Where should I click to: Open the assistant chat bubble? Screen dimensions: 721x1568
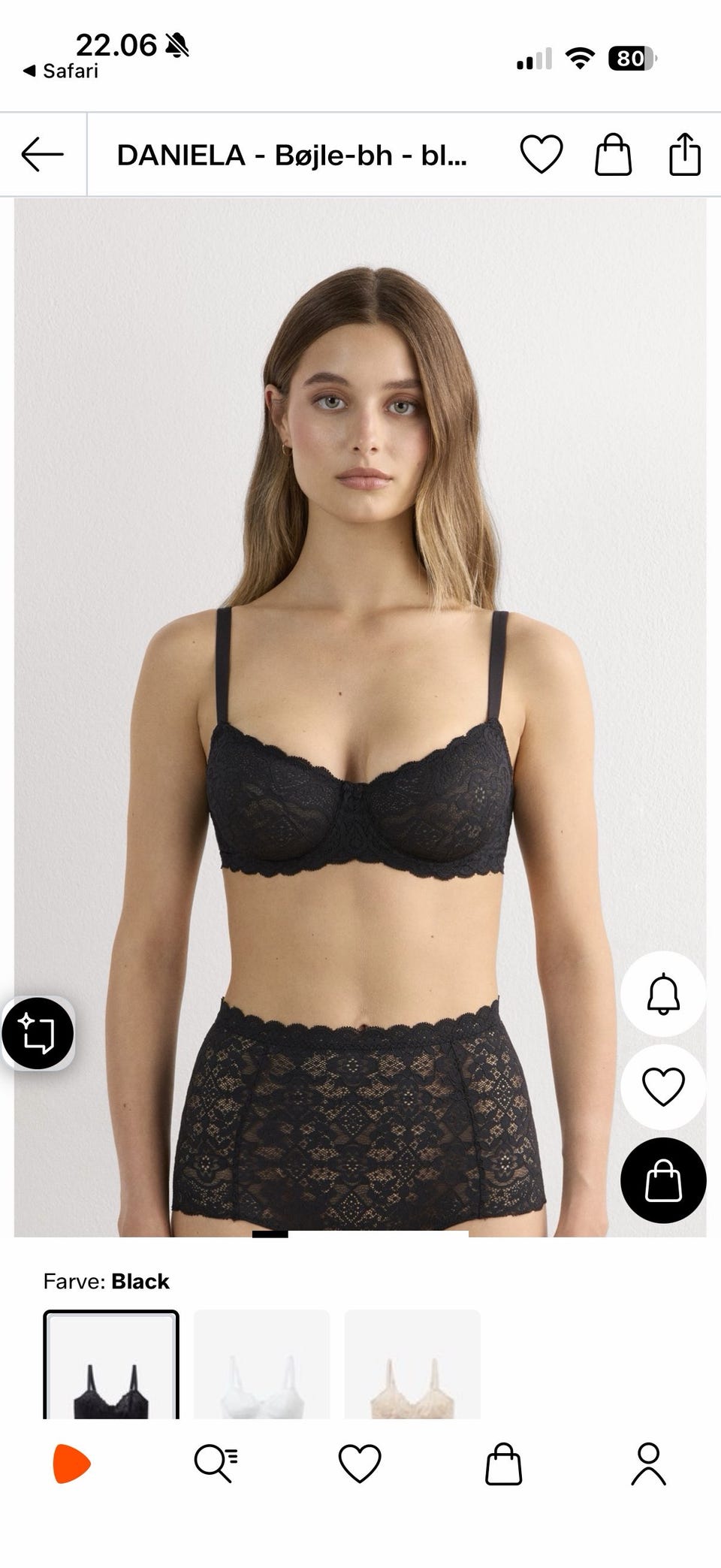click(38, 1033)
